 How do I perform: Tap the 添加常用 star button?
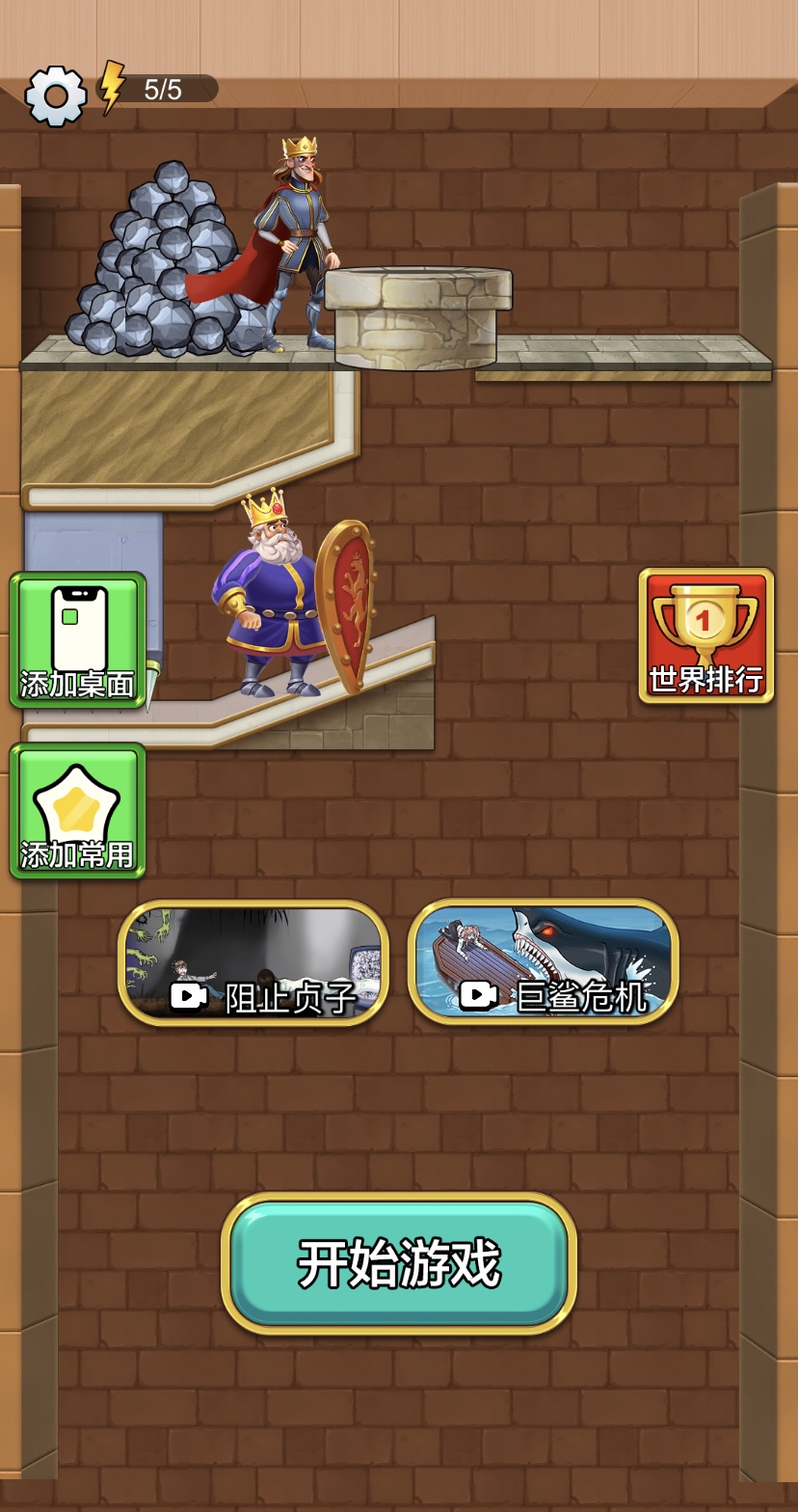point(78,811)
